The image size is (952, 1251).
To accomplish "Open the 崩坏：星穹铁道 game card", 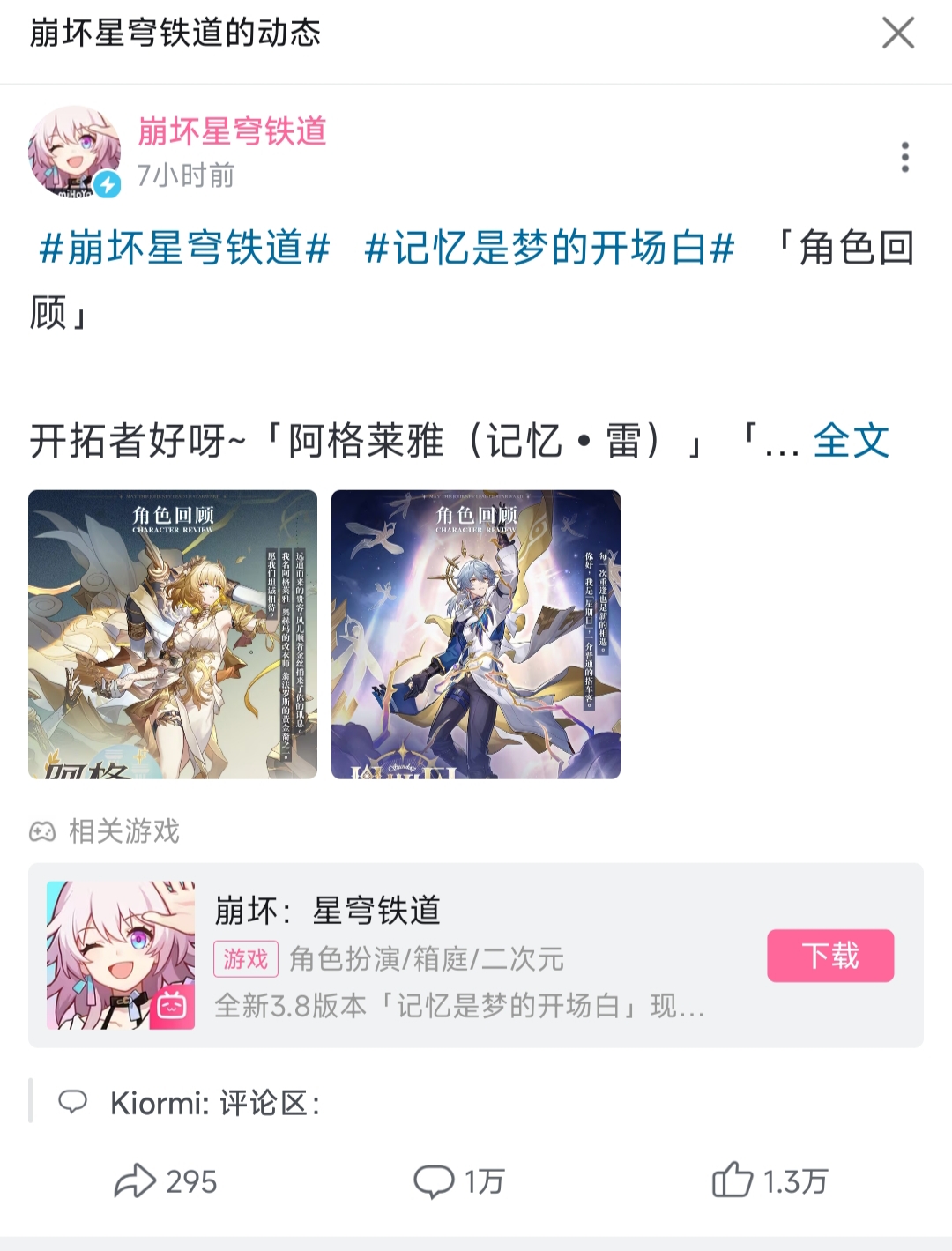I will tap(458, 955).
